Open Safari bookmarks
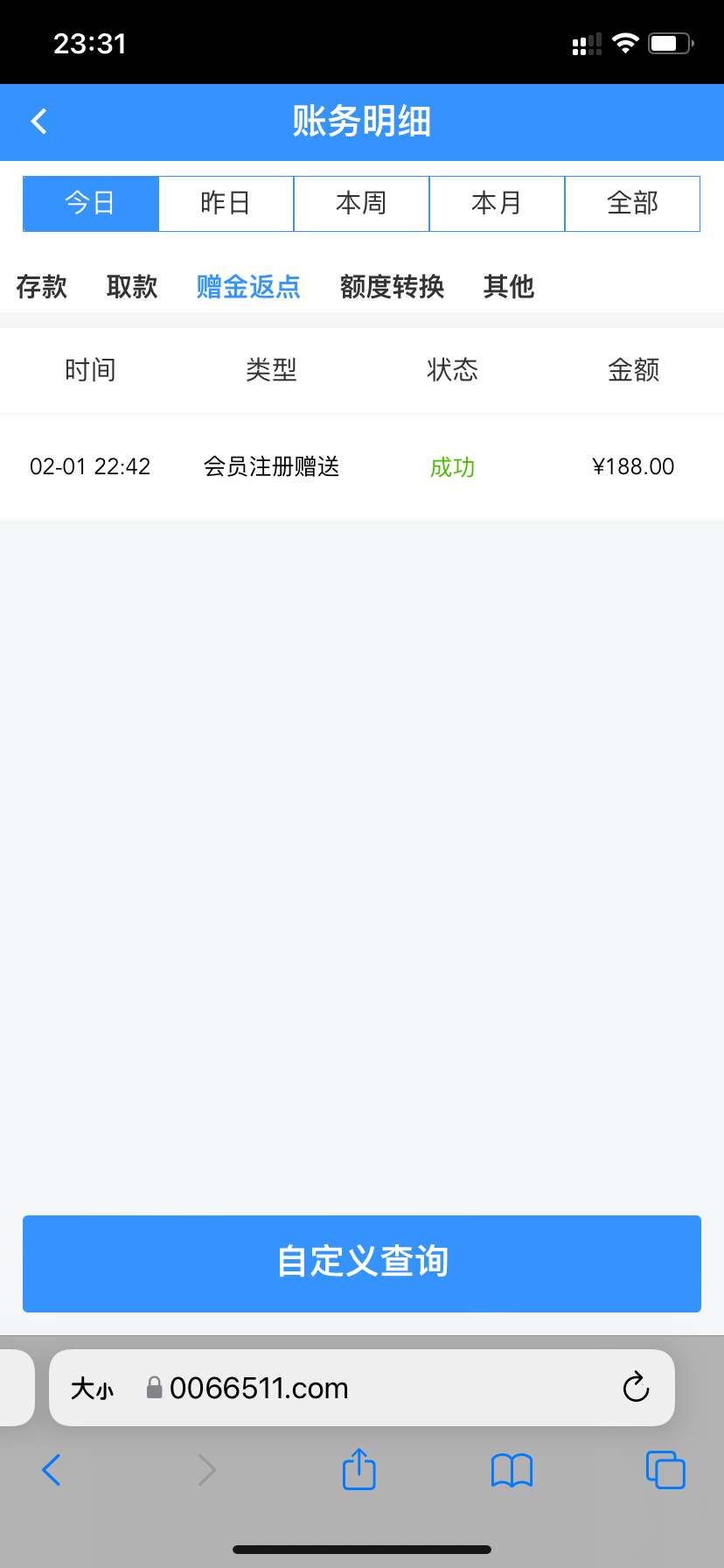This screenshot has width=724, height=1568. click(512, 1470)
